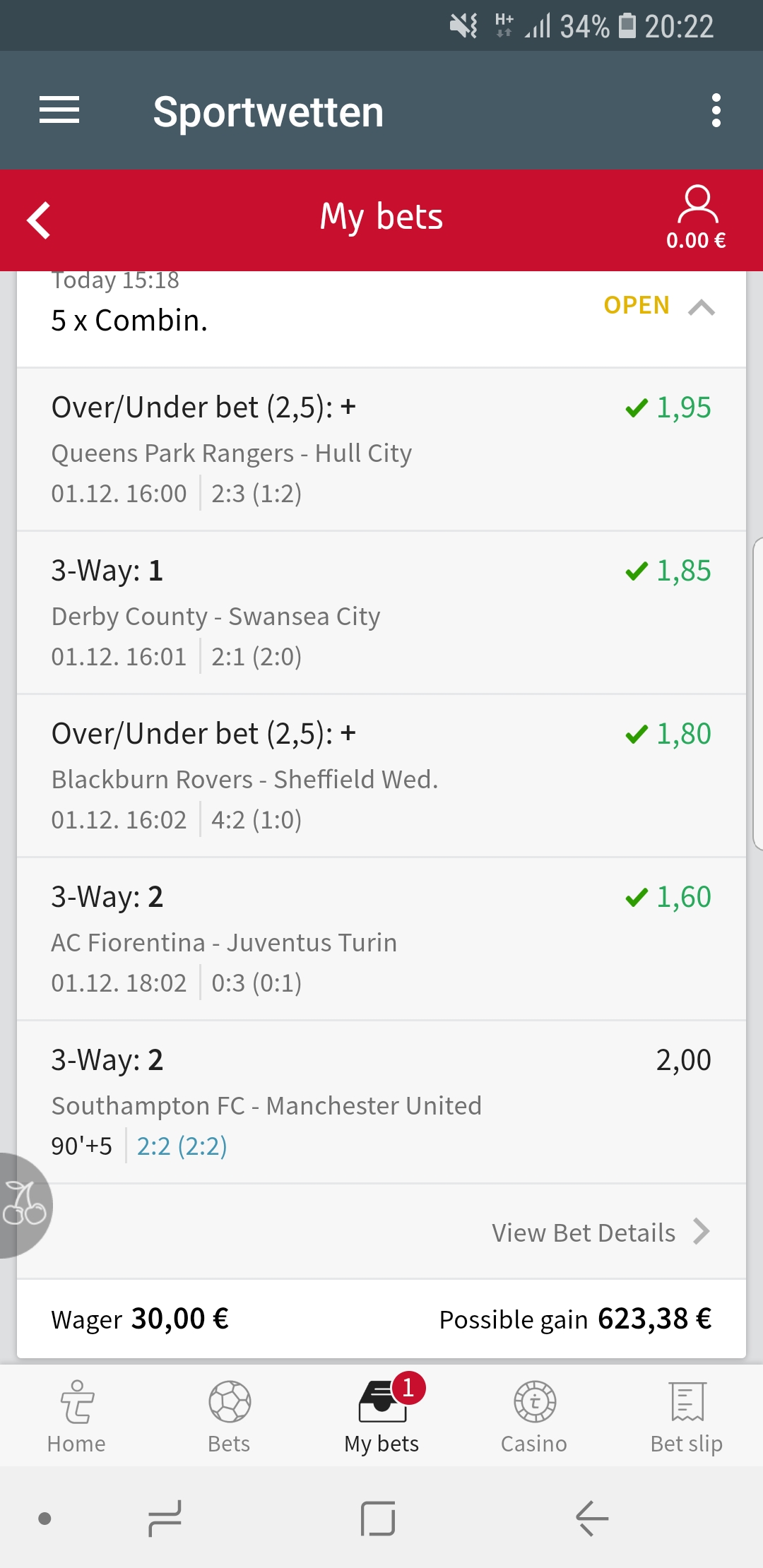Switch to the Bets tab
The width and height of the screenshot is (763, 1568).
click(x=229, y=1415)
